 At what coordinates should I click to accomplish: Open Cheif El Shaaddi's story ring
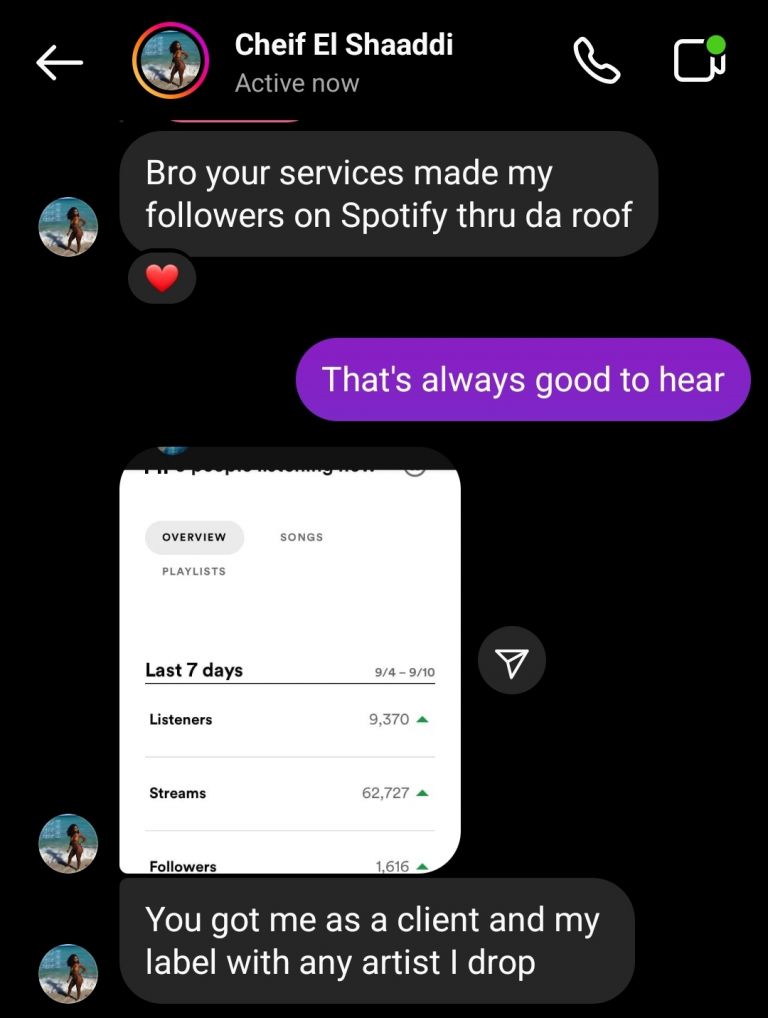[171, 60]
